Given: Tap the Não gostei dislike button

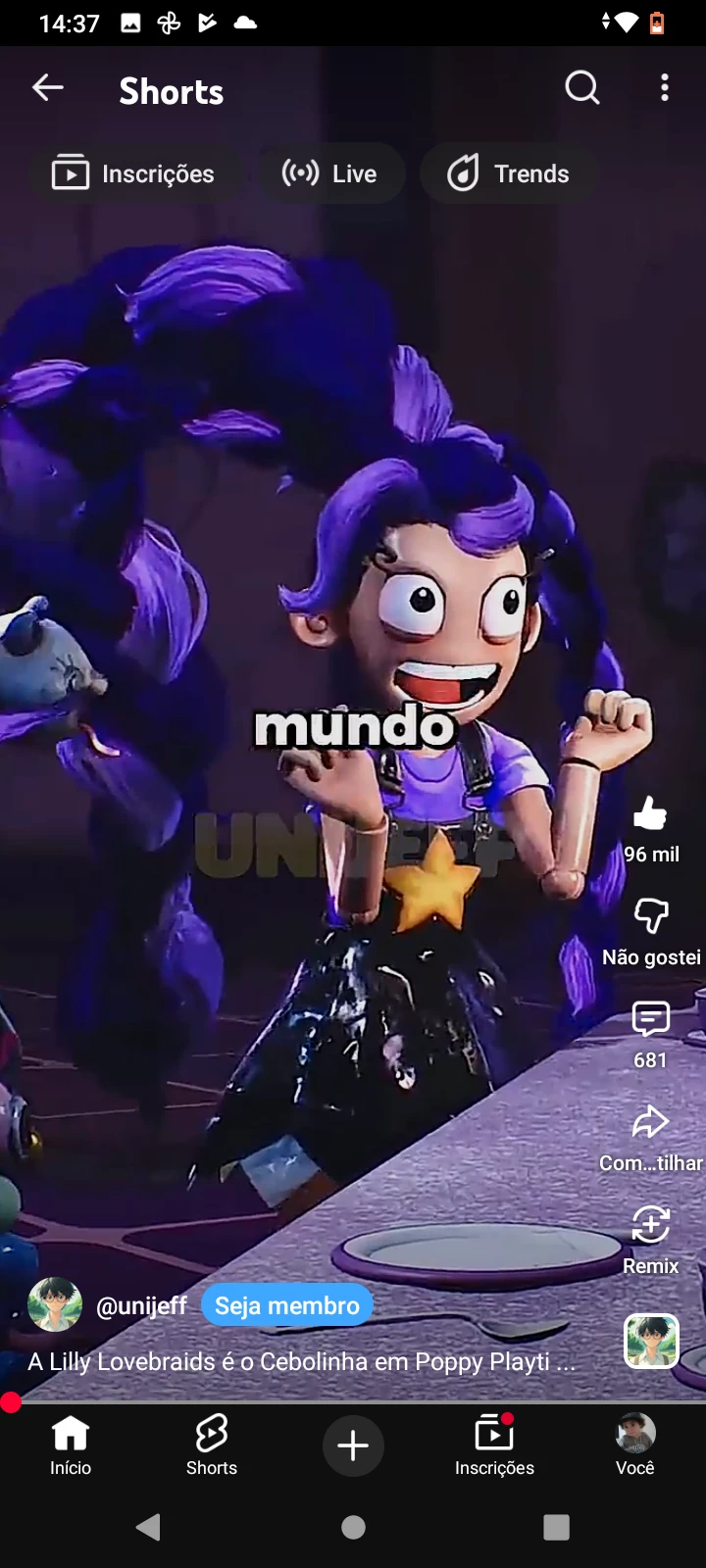Looking at the screenshot, I should pyautogui.click(x=651, y=917).
